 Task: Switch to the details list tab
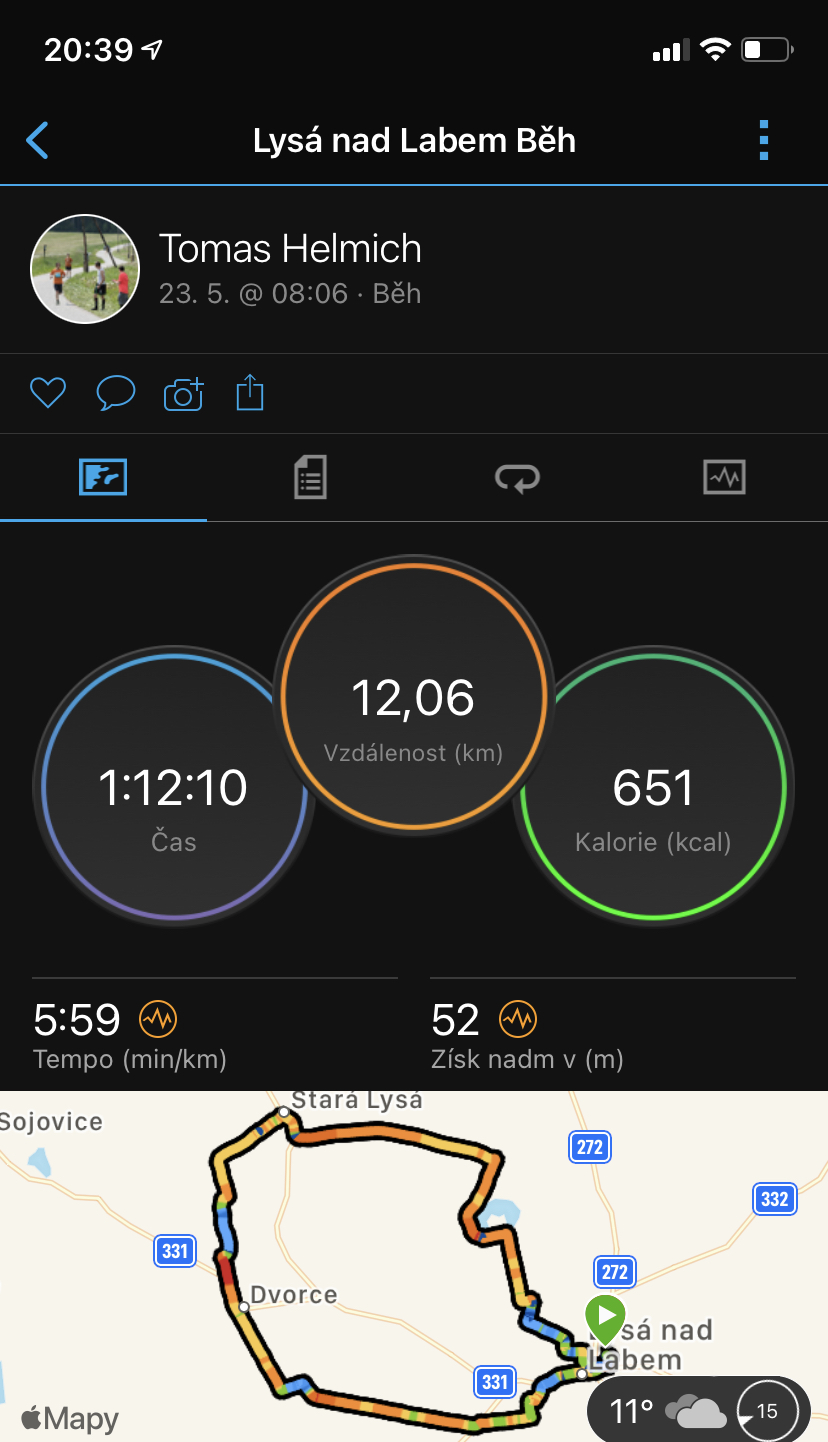(x=310, y=477)
